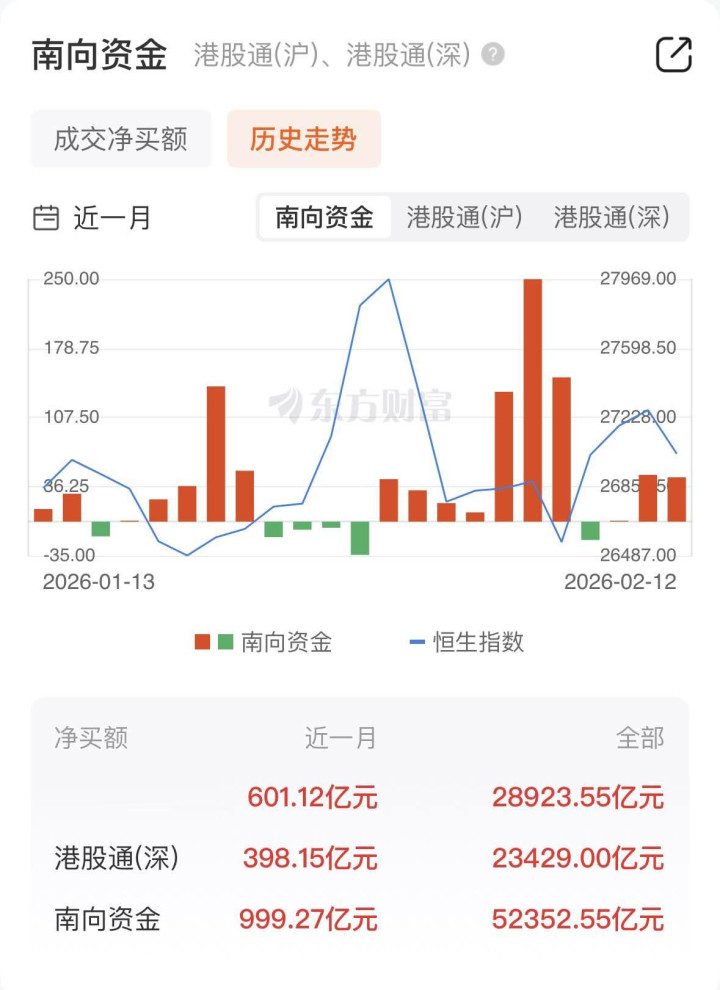Switch to the 成交净买额 tab
Viewport: 720px width, 990px height.
tap(121, 139)
